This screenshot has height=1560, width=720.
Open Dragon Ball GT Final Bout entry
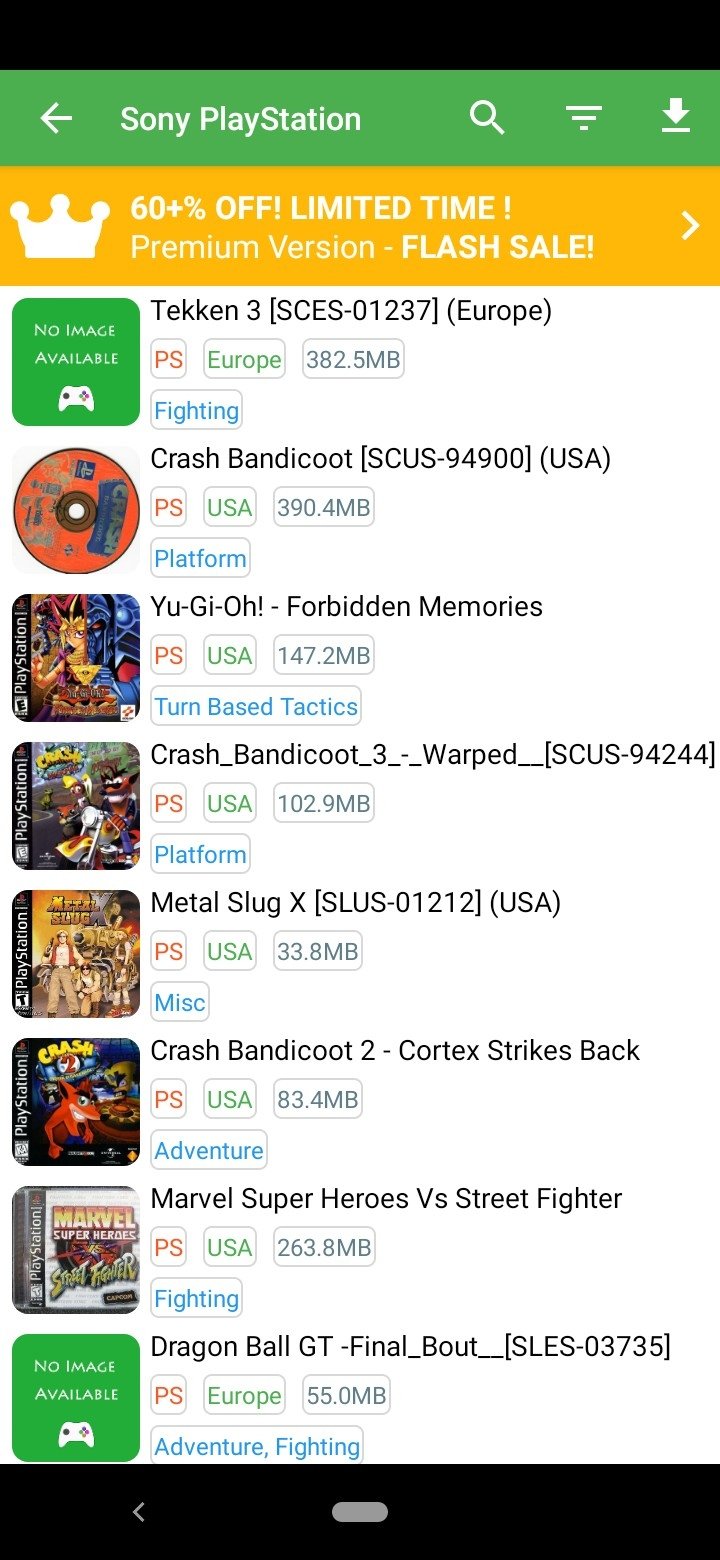pos(360,1396)
